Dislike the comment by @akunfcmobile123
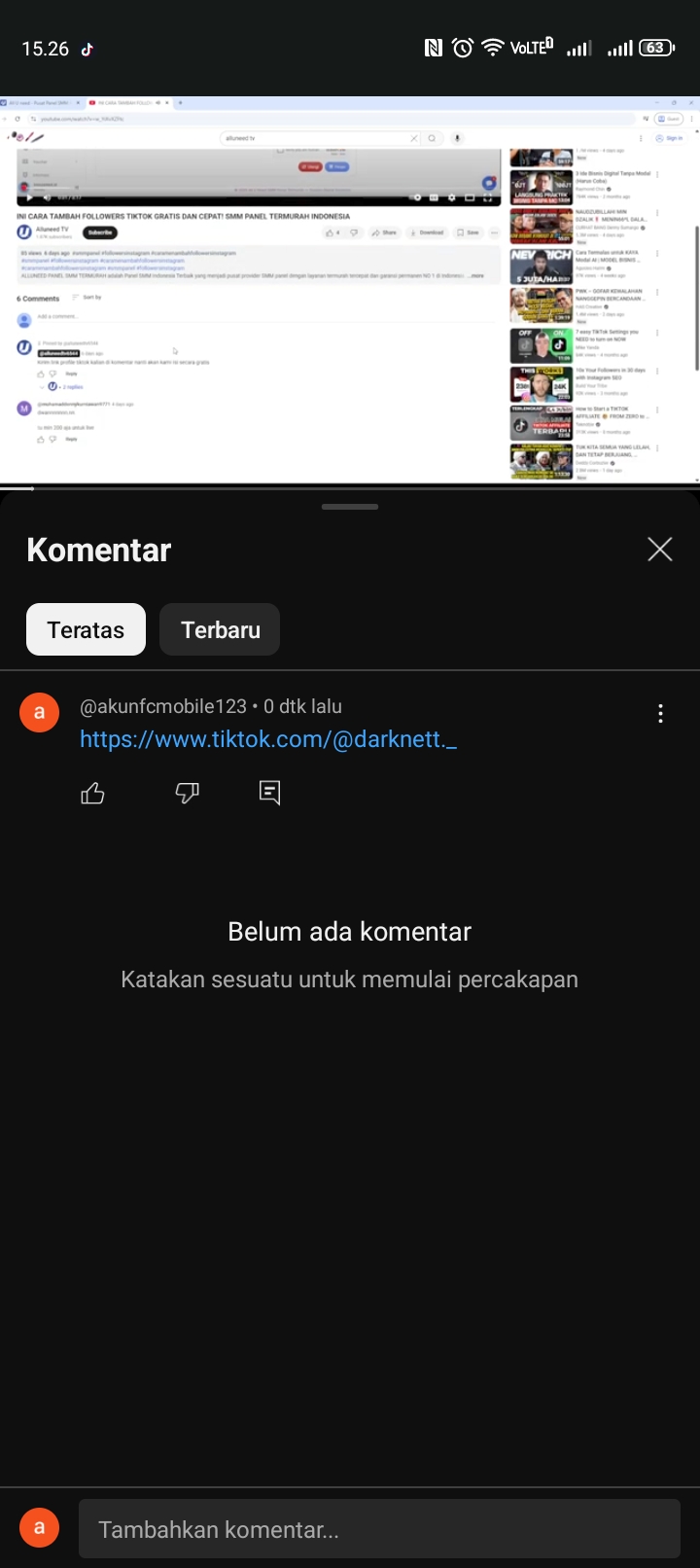 187,794
